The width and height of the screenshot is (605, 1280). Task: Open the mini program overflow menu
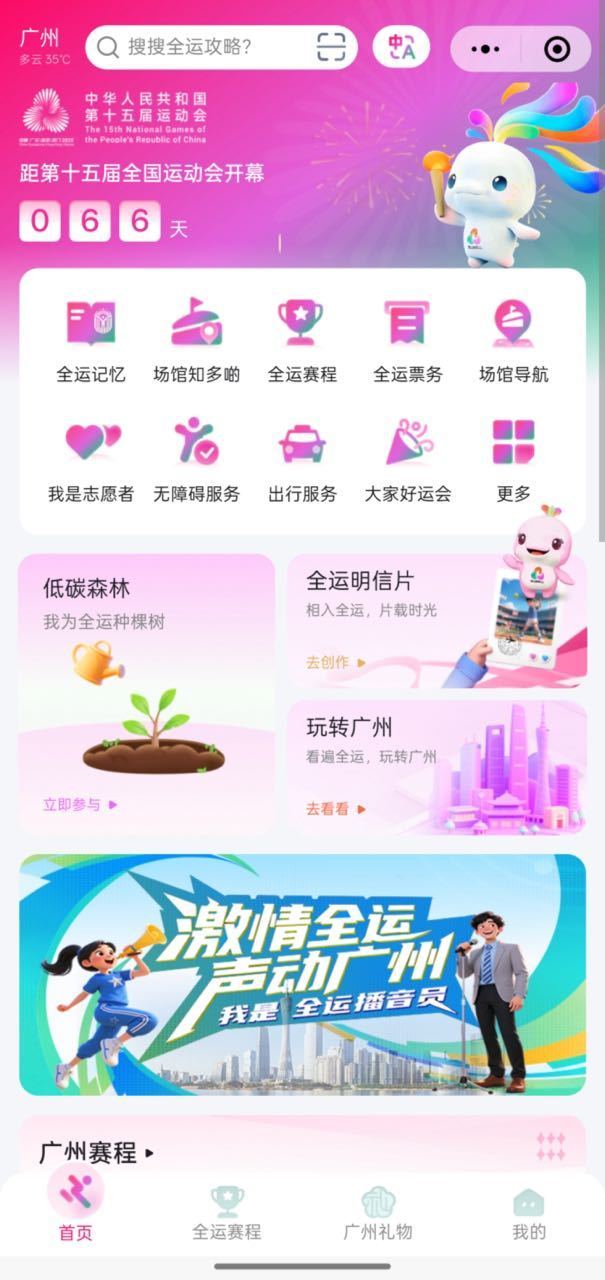(485, 49)
